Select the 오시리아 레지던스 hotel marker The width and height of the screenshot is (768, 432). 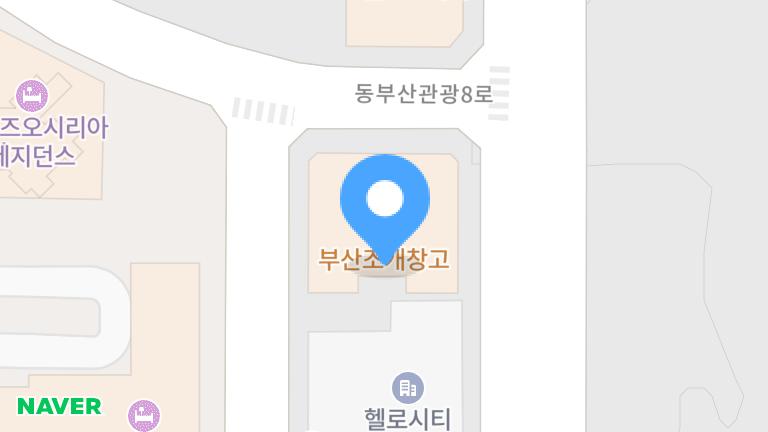[x=32, y=96]
